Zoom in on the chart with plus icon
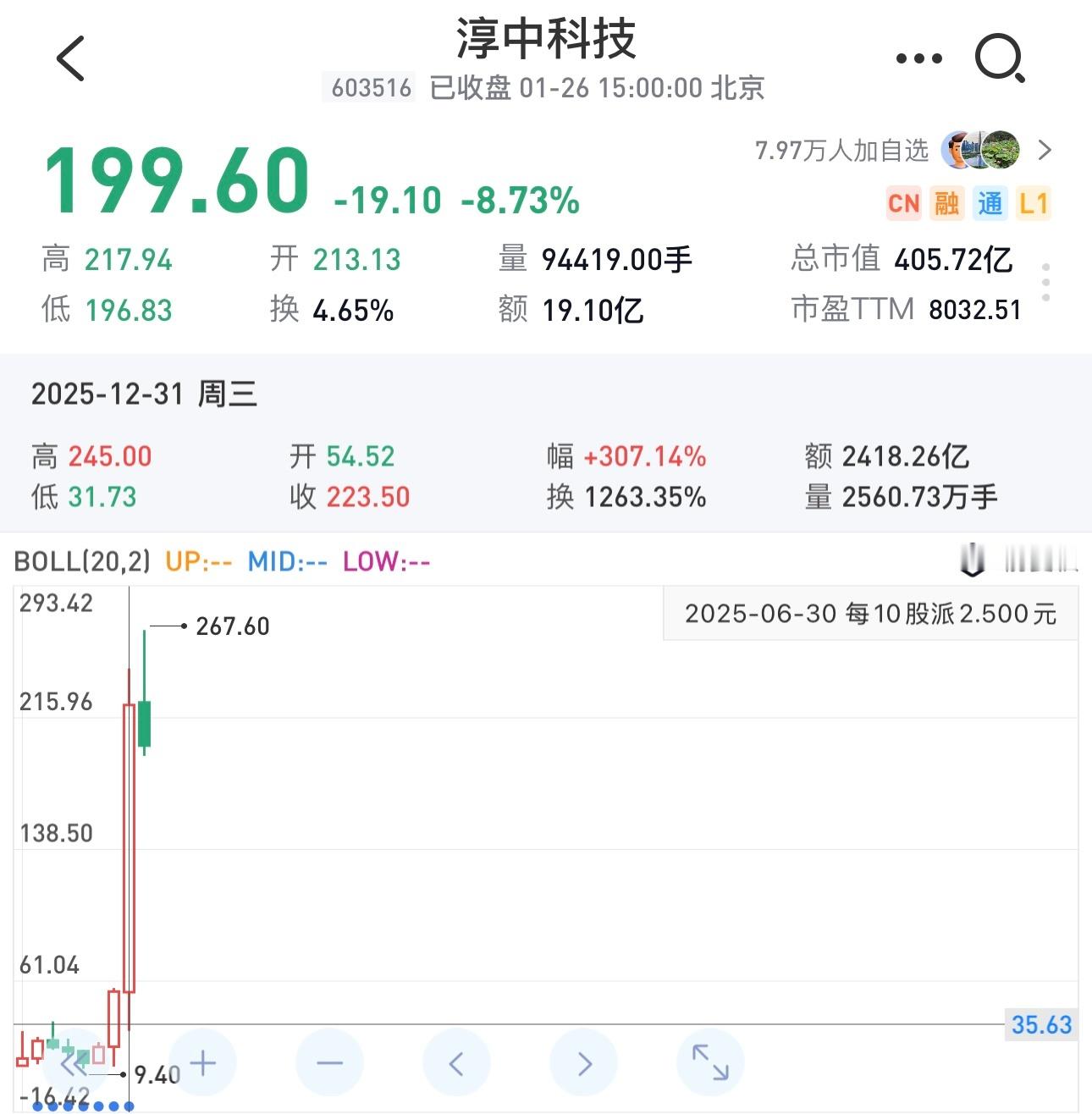 point(203,1062)
